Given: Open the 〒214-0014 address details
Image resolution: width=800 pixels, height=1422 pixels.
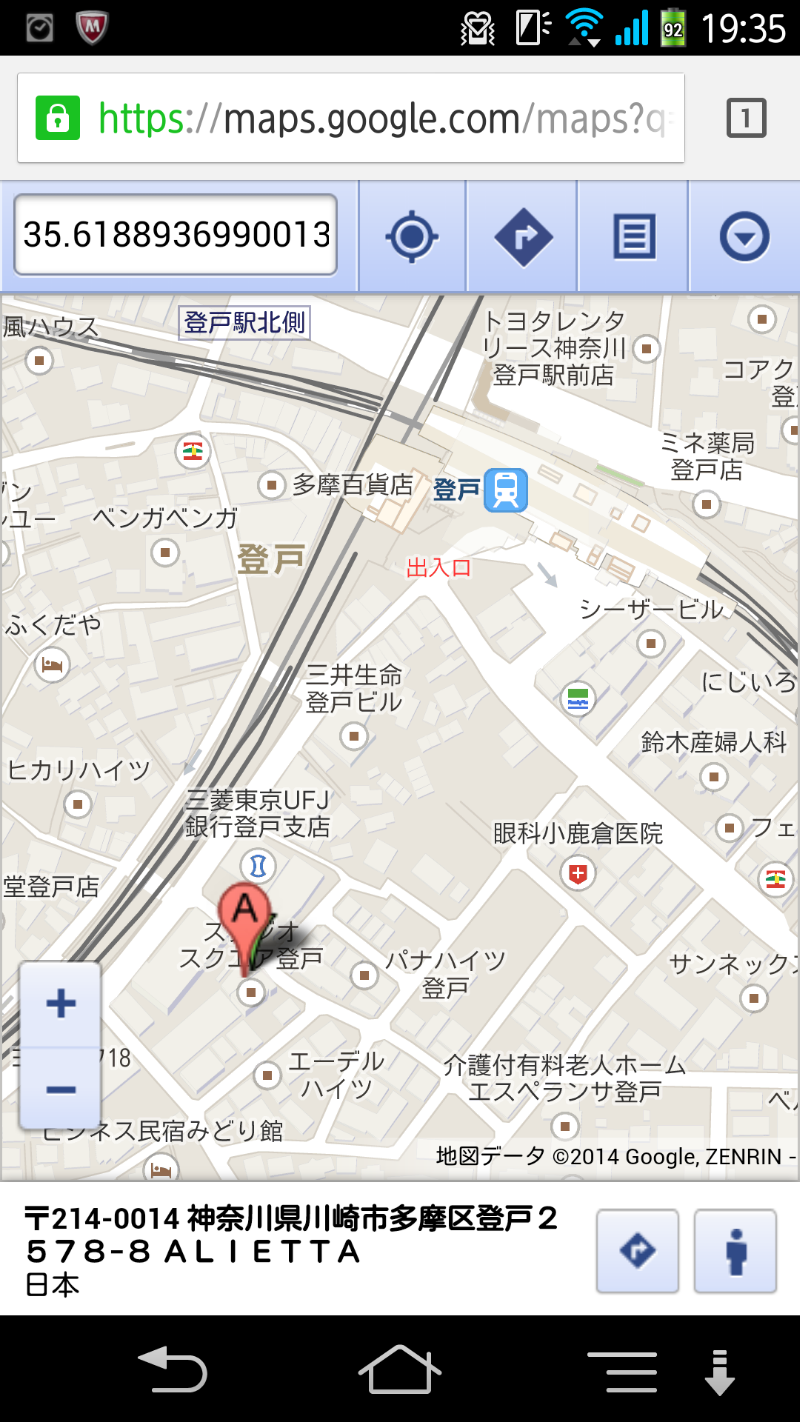Looking at the screenshot, I should point(292,1250).
